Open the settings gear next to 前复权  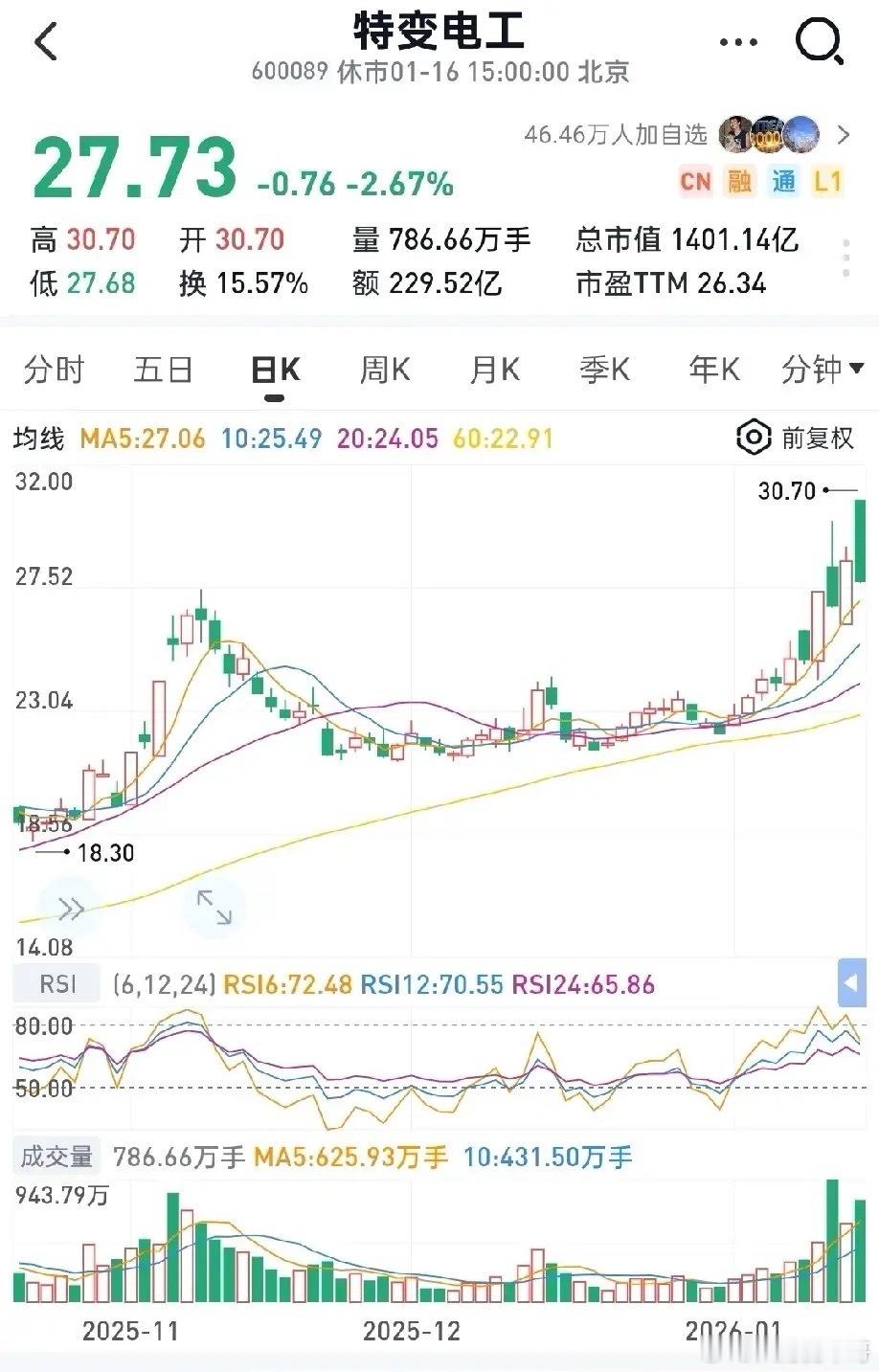click(x=754, y=438)
